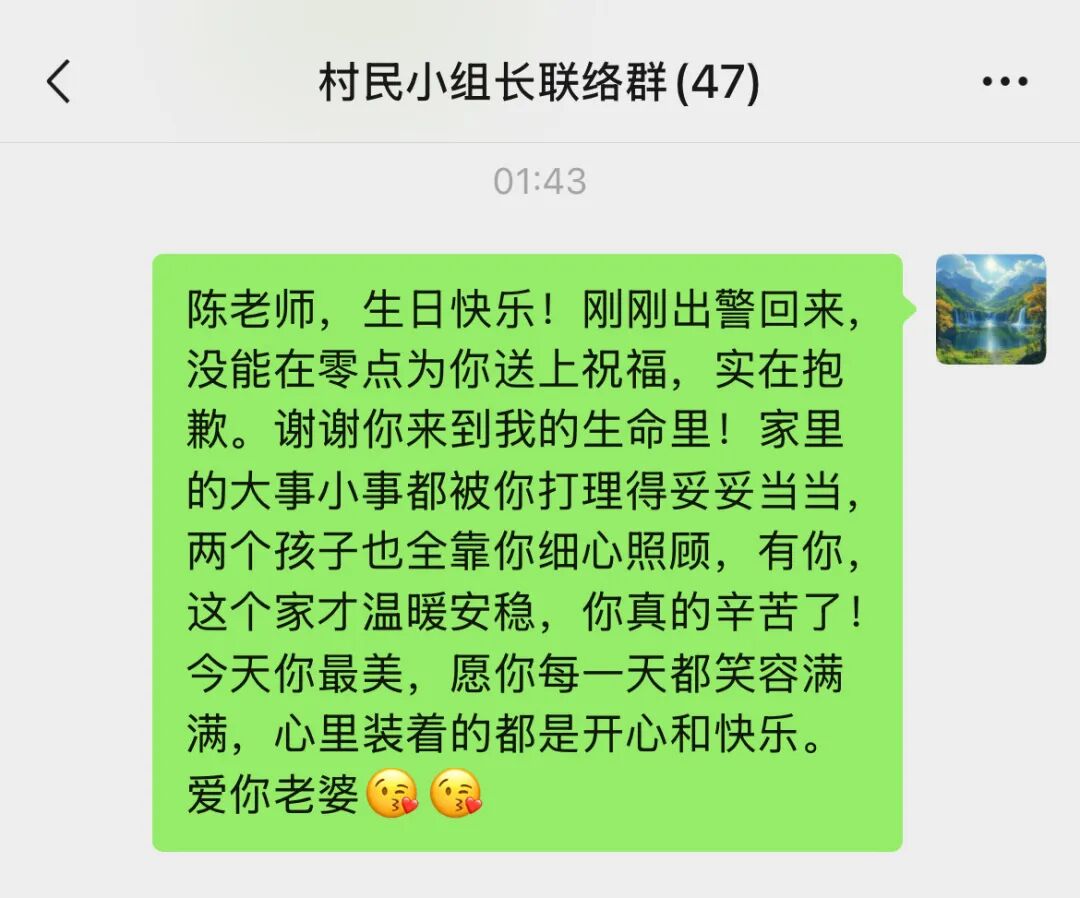This screenshot has width=1080, height=898.
Task: Open the group chat info menu
Action: [x=1004, y=82]
